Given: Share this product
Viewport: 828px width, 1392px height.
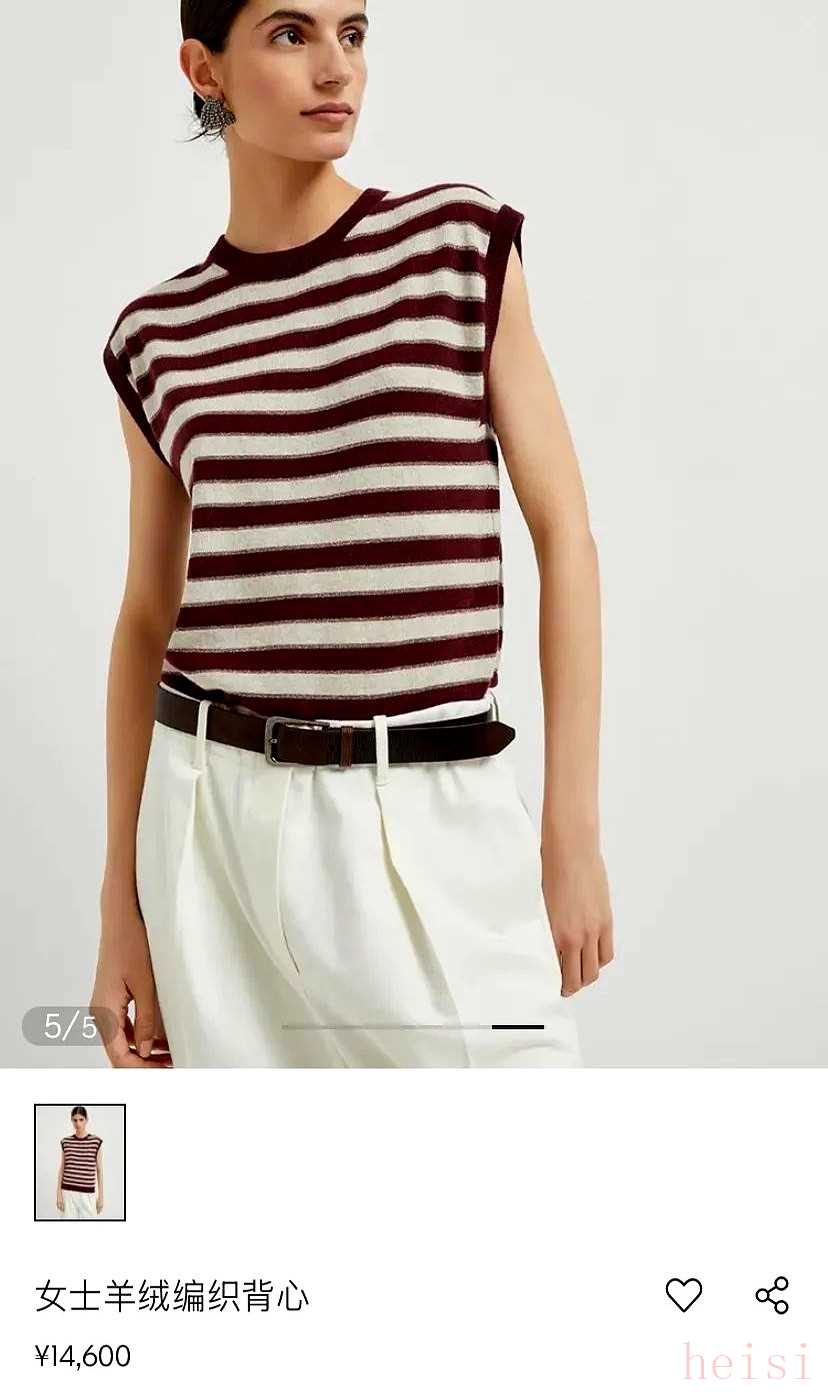Looking at the screenshot, I should pos(772,1295).
